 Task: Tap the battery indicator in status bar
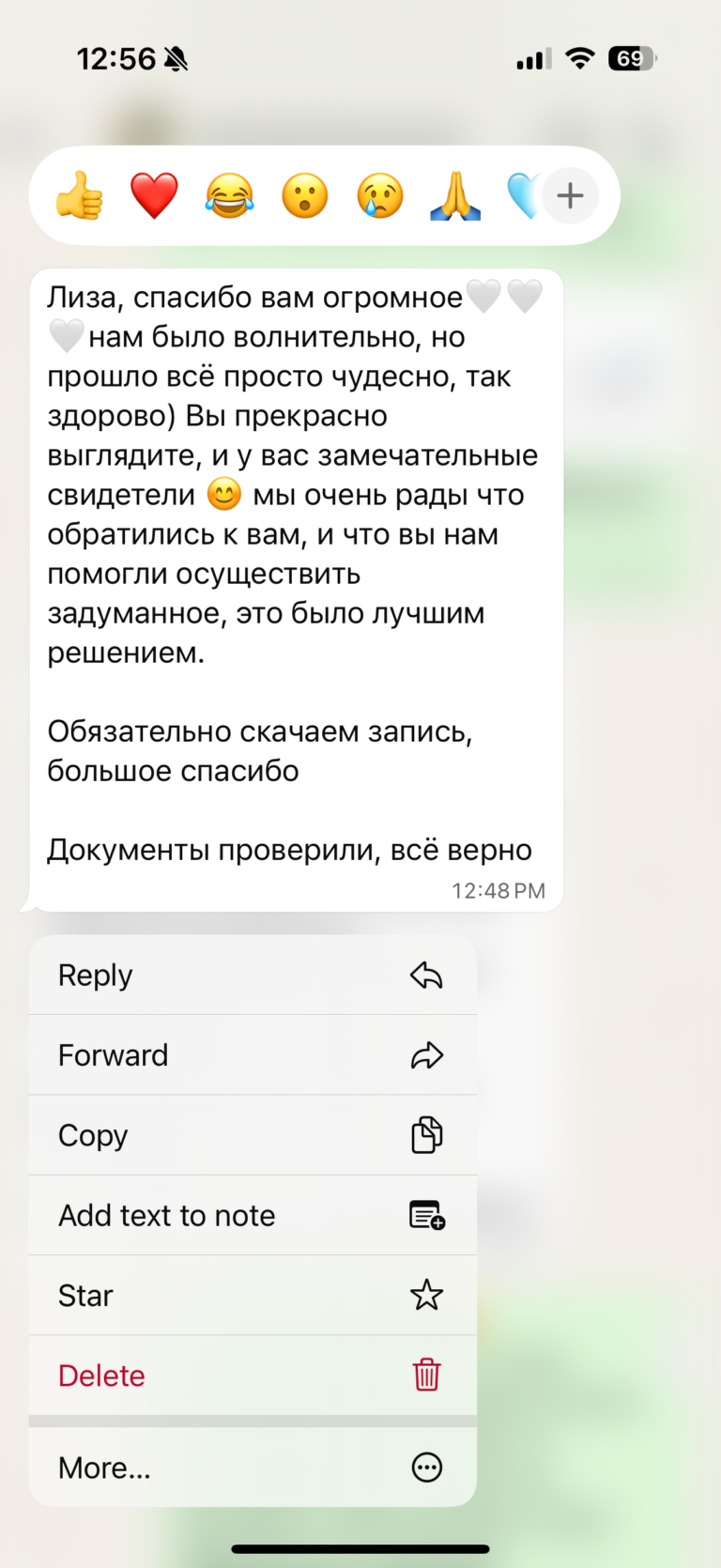pos(633,58)
